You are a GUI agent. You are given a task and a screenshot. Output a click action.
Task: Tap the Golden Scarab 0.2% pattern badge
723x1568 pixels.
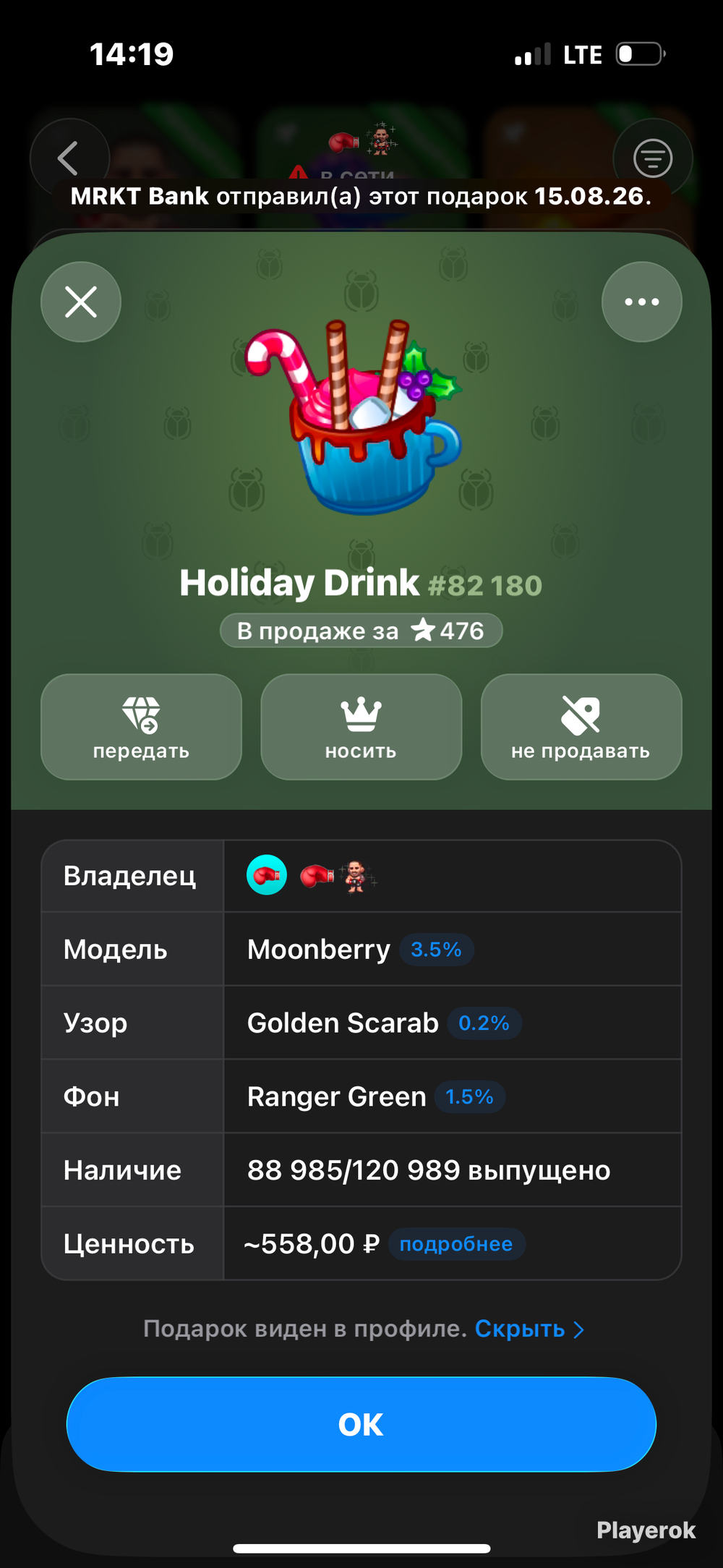tap(484, 1023)
